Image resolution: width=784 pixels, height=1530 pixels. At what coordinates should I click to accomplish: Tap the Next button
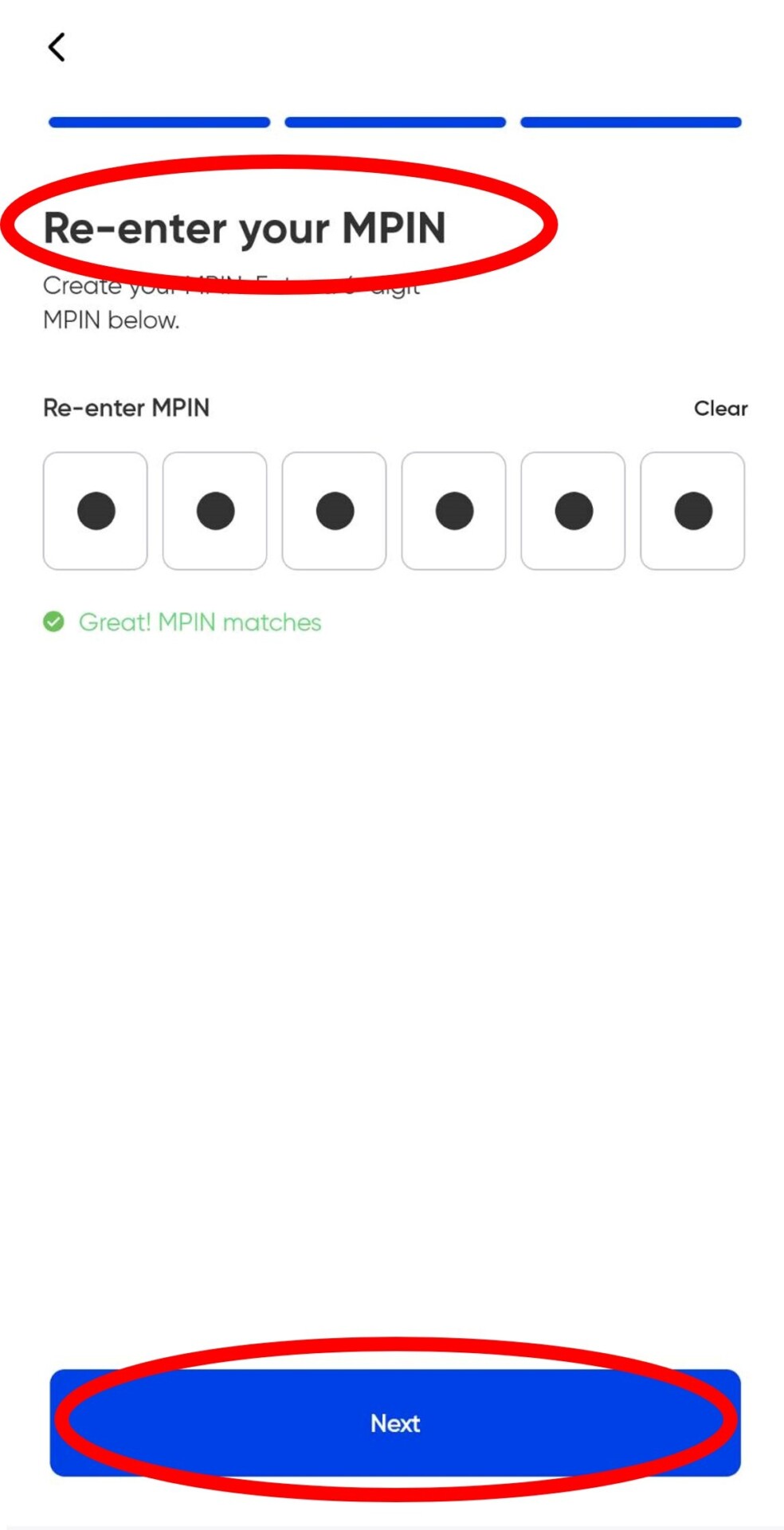click(x=395, y=1422)
